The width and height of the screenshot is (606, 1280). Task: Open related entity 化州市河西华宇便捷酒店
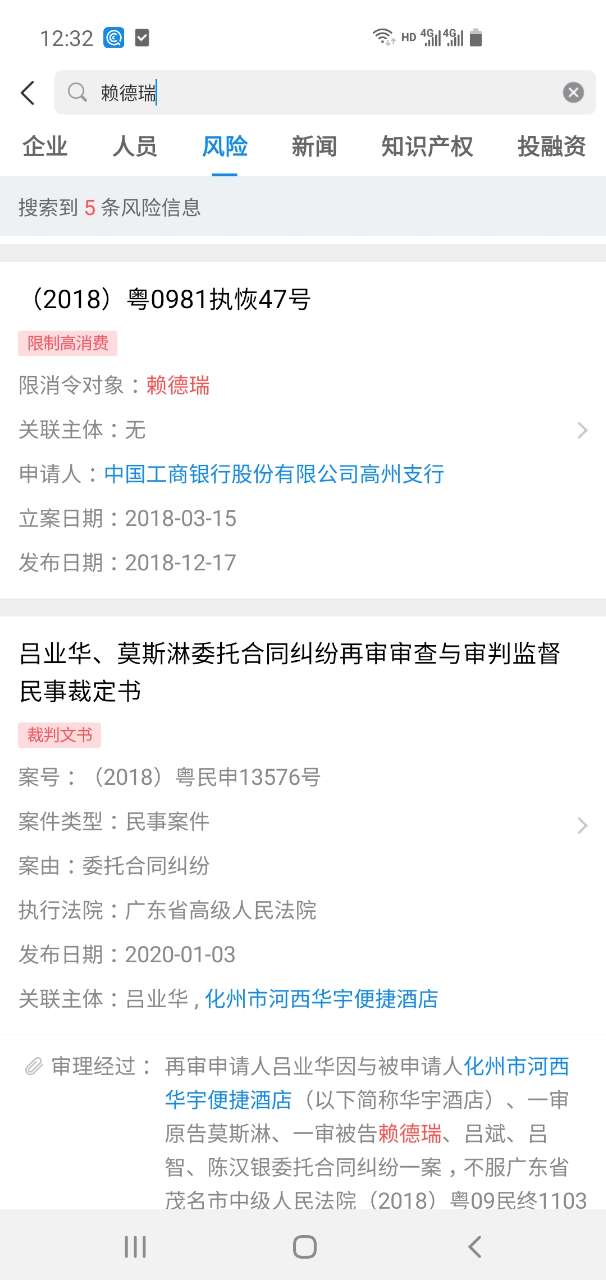322,998
